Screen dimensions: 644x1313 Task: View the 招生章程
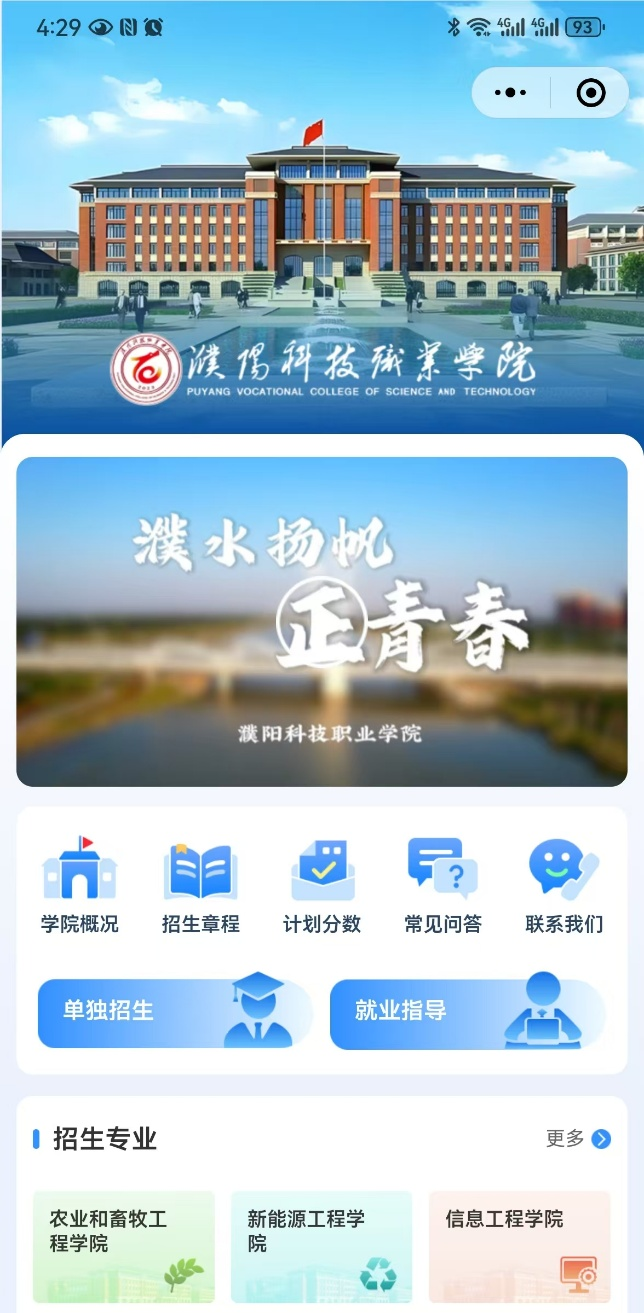201,885
